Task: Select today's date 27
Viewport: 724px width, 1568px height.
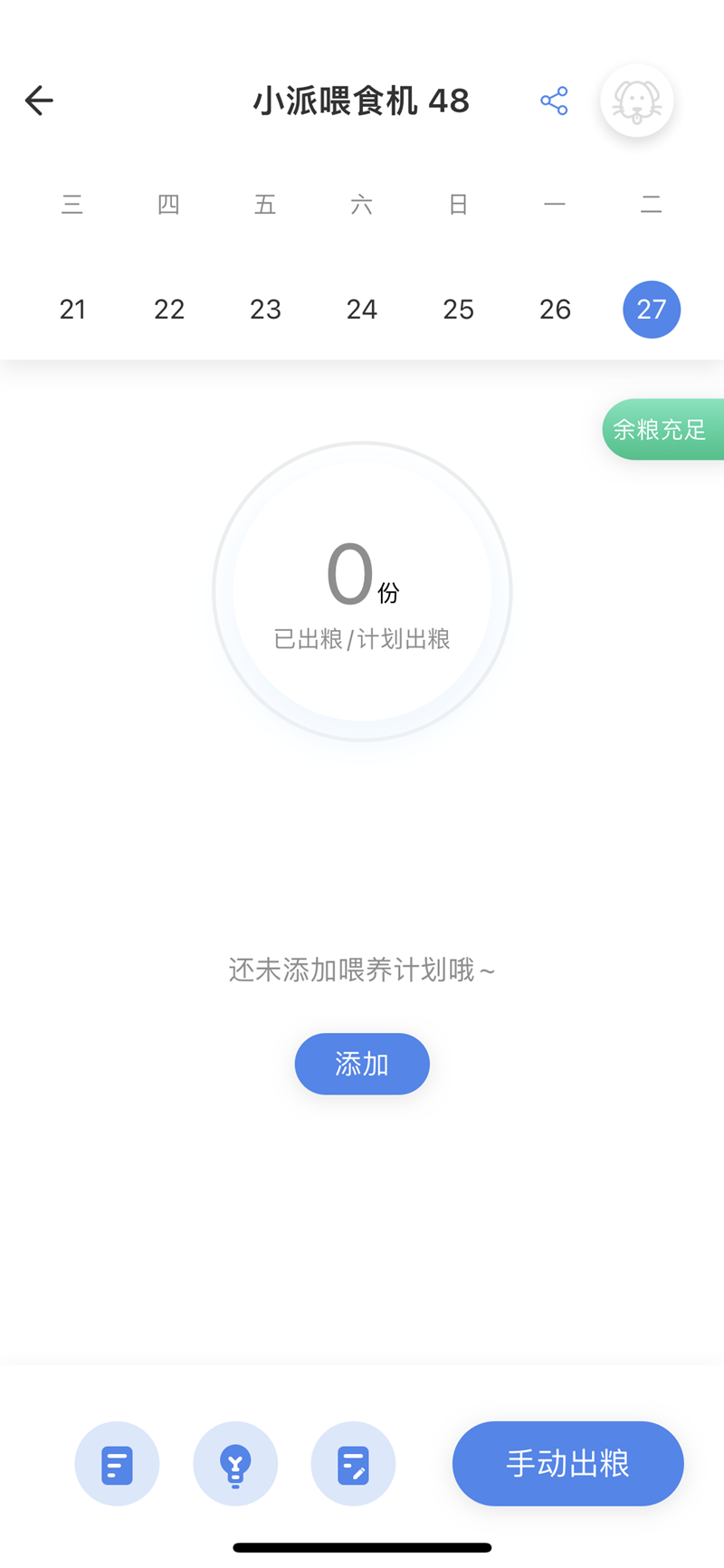Action: click(652, 310)
